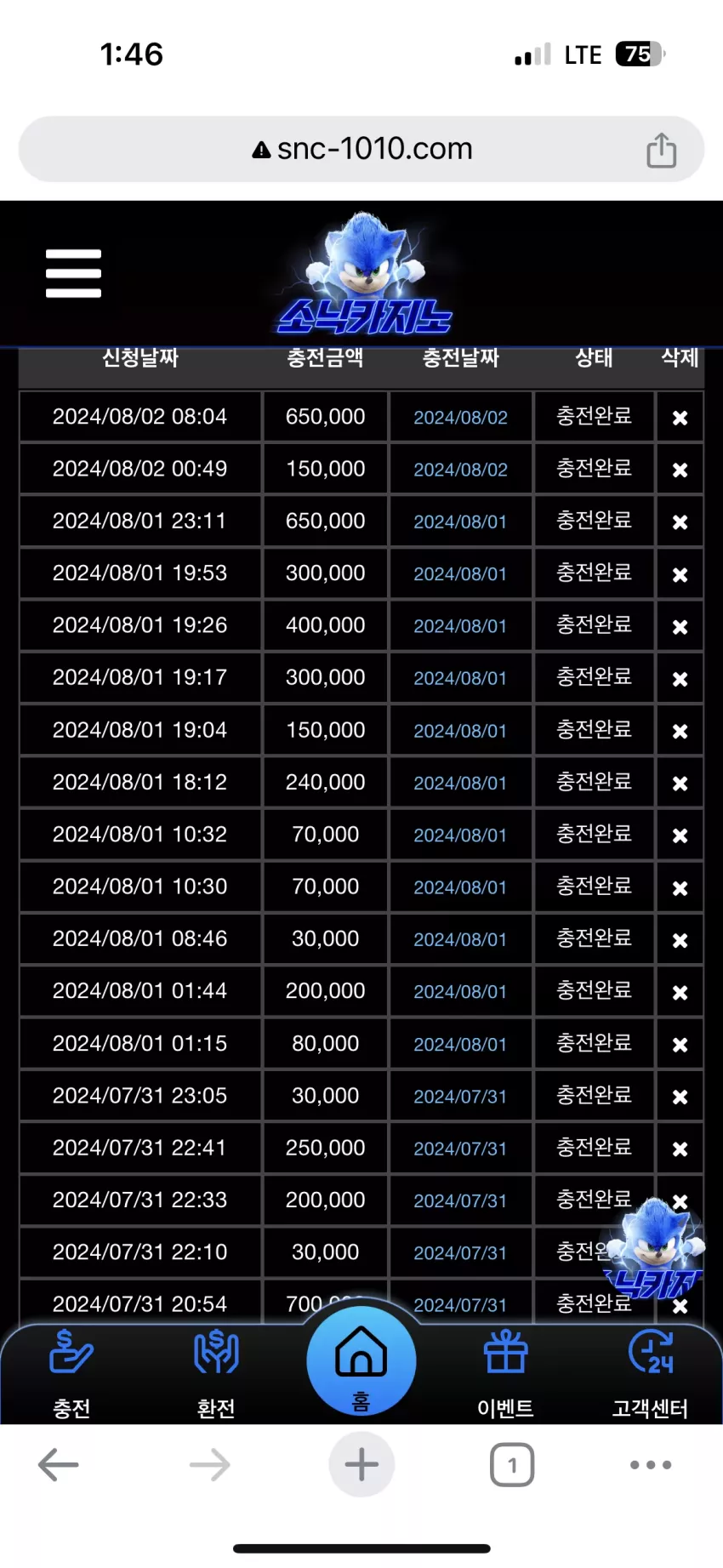The width and height of the screenshot is (723, 1568).
Task: Open the snc-1010.com address field
Action: [x=361, y=149]
